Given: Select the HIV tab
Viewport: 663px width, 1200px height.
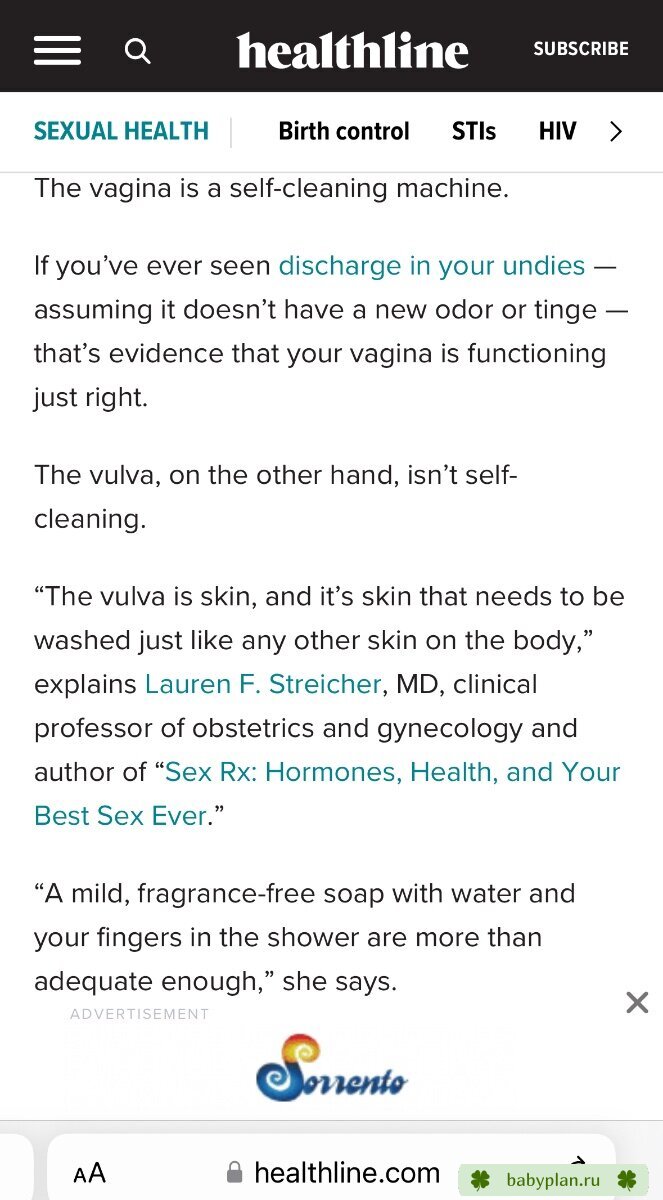Looking at the screenshot, I should click(x=557, y=131).
